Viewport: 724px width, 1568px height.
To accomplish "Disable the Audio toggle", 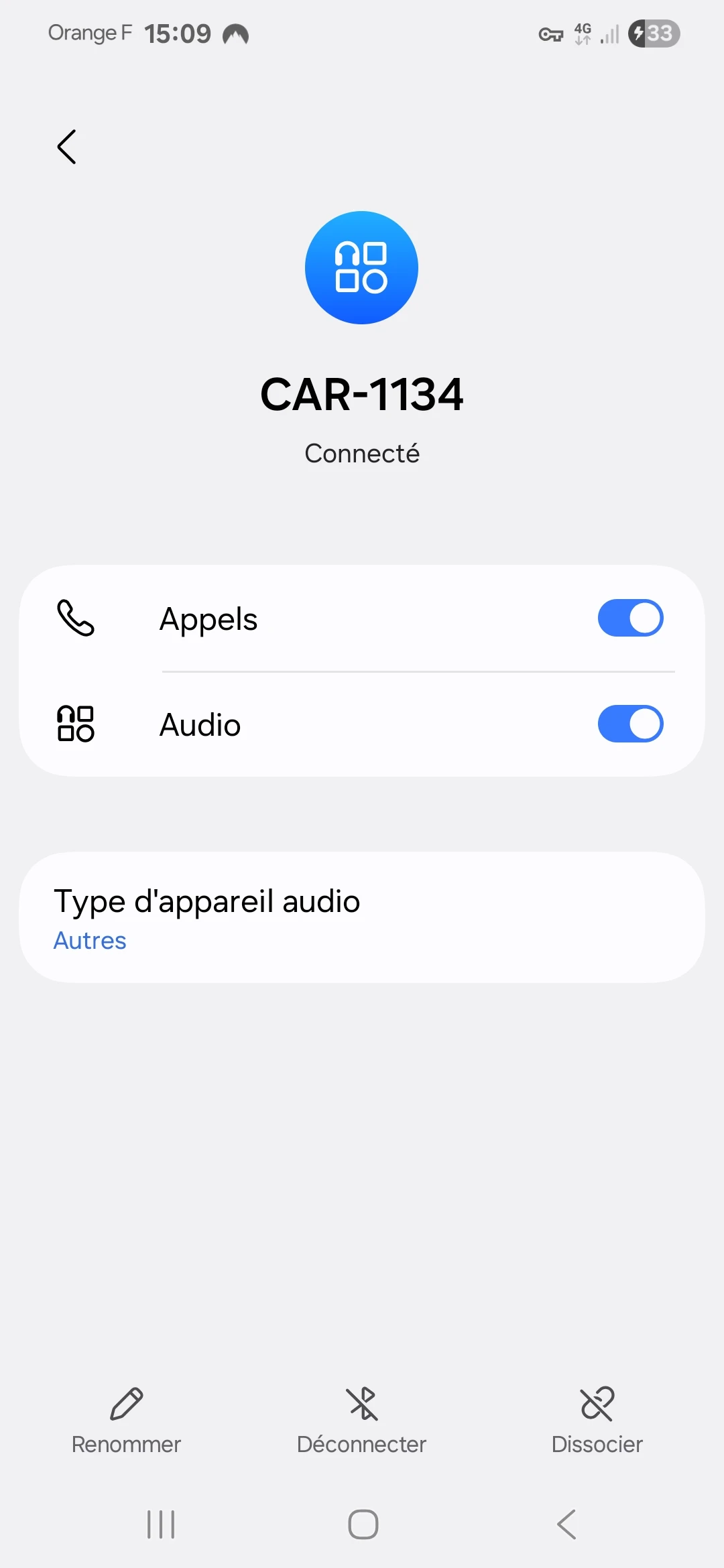I will pos(630,724).
